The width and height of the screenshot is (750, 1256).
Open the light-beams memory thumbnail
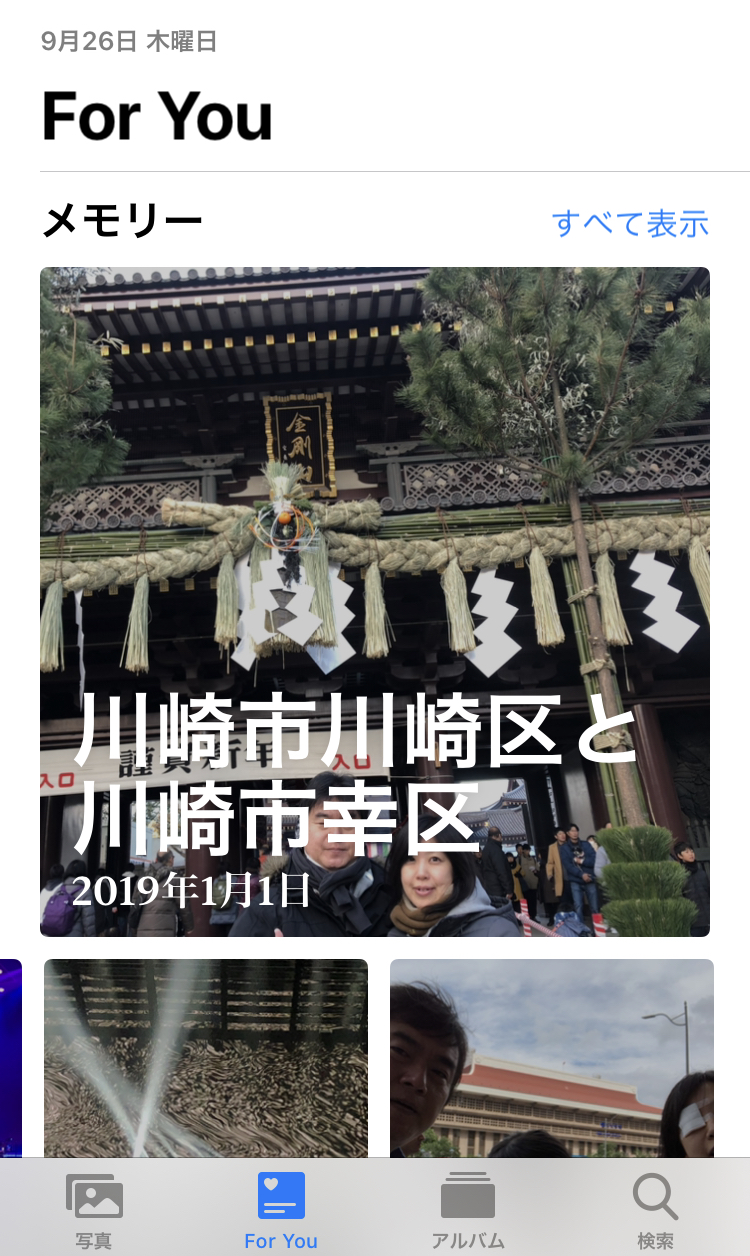tap(206, 1058)
